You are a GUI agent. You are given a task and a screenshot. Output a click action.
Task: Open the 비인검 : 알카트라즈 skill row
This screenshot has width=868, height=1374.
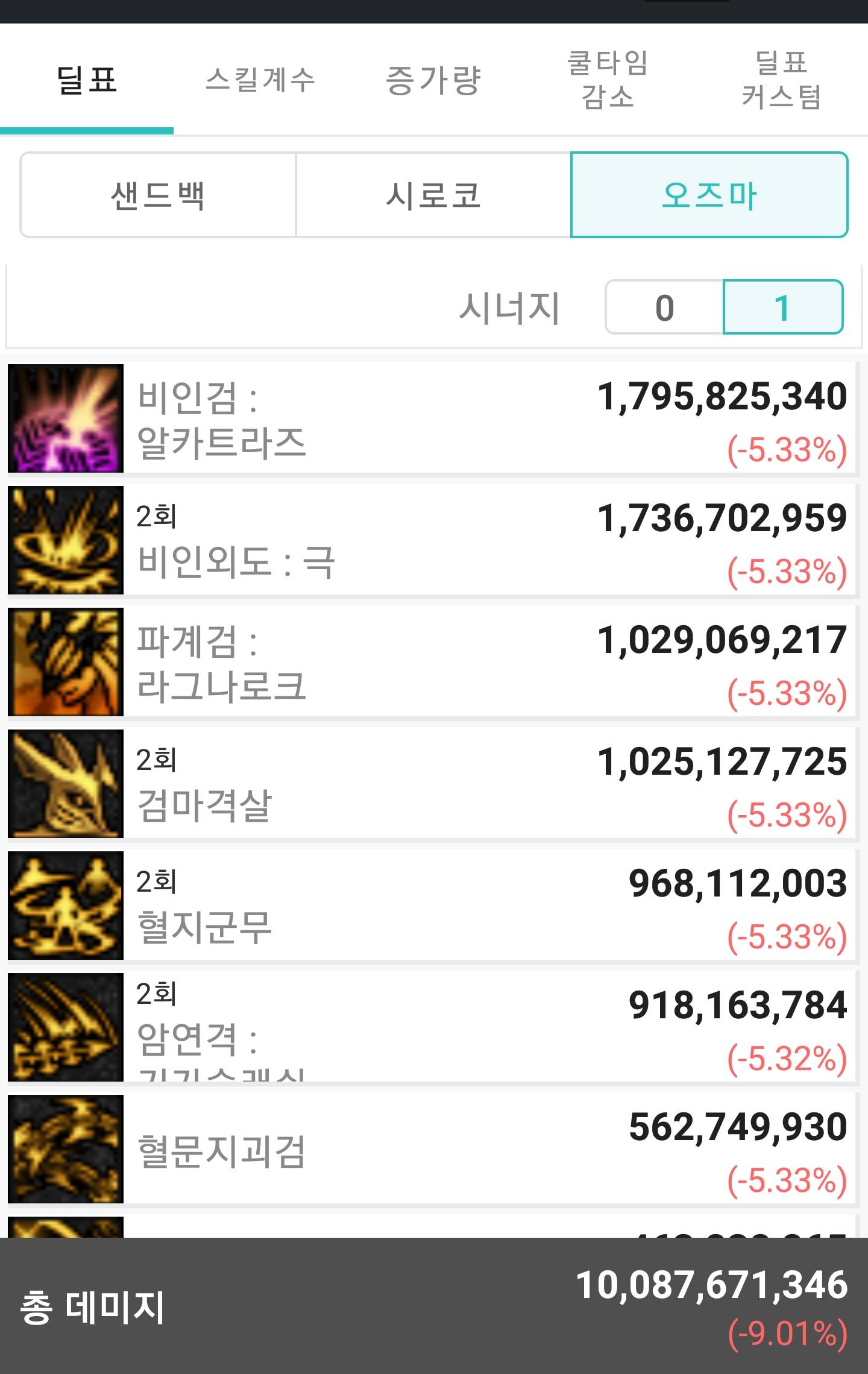tap(432, 418)
